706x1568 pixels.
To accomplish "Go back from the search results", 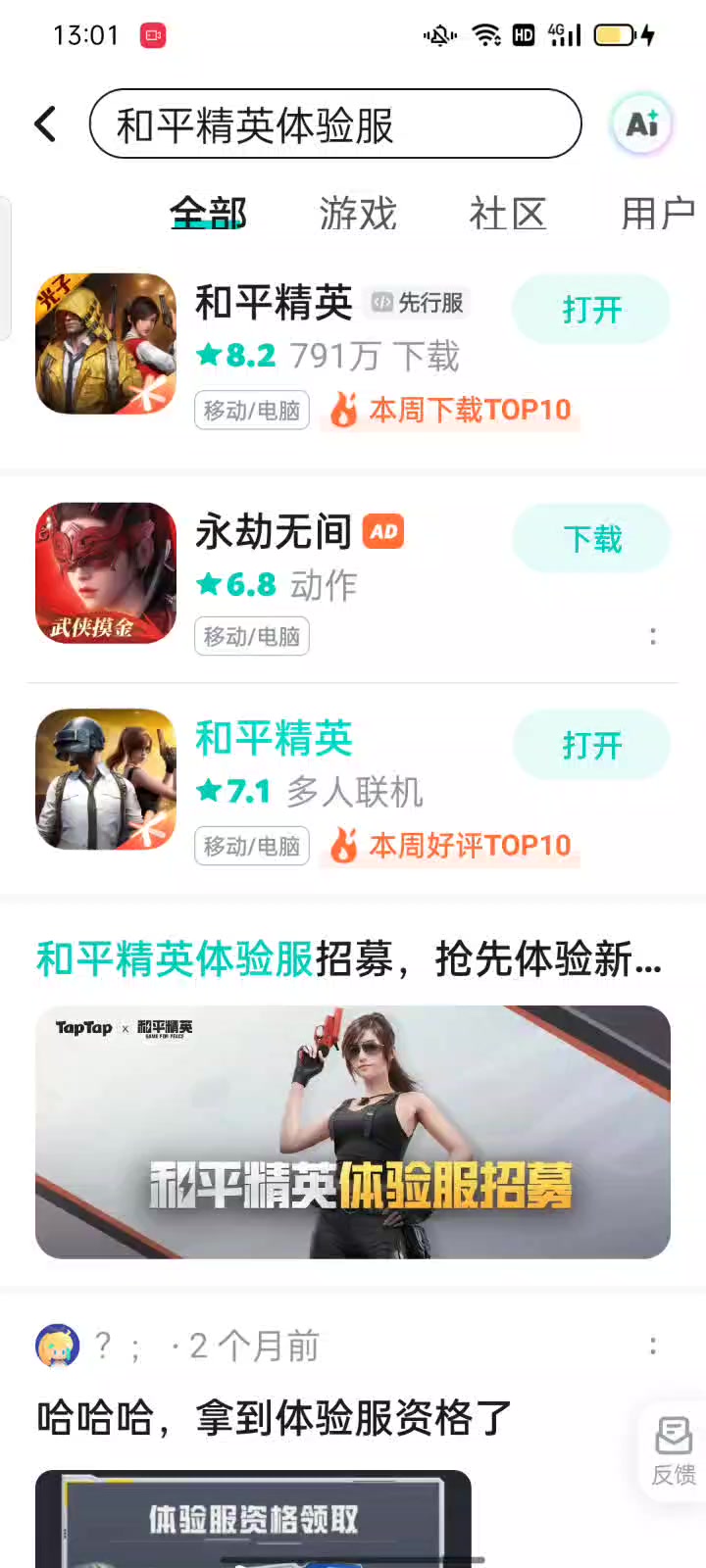I will (45, 124).
